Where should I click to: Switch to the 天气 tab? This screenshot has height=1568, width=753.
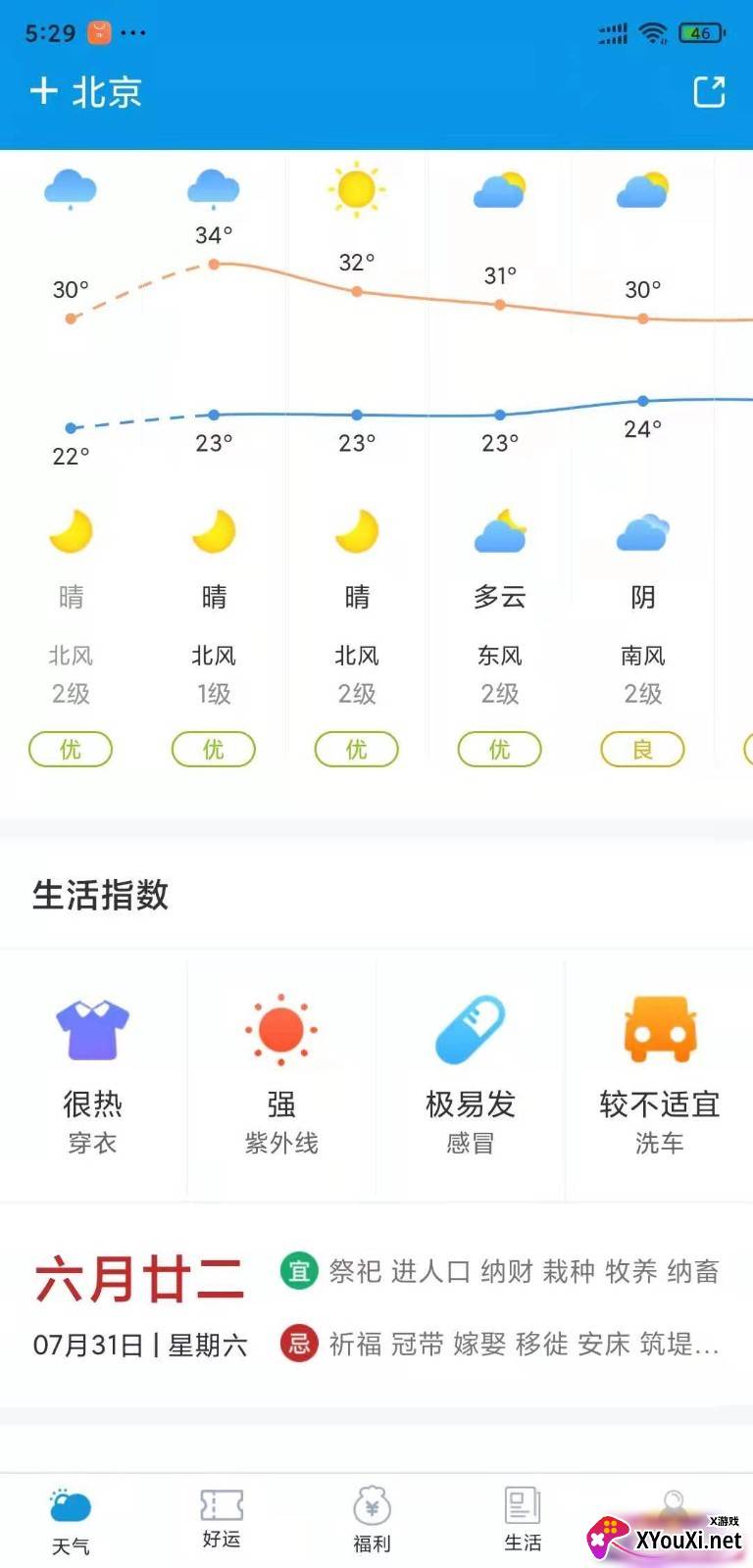[x=71, y=1522]
